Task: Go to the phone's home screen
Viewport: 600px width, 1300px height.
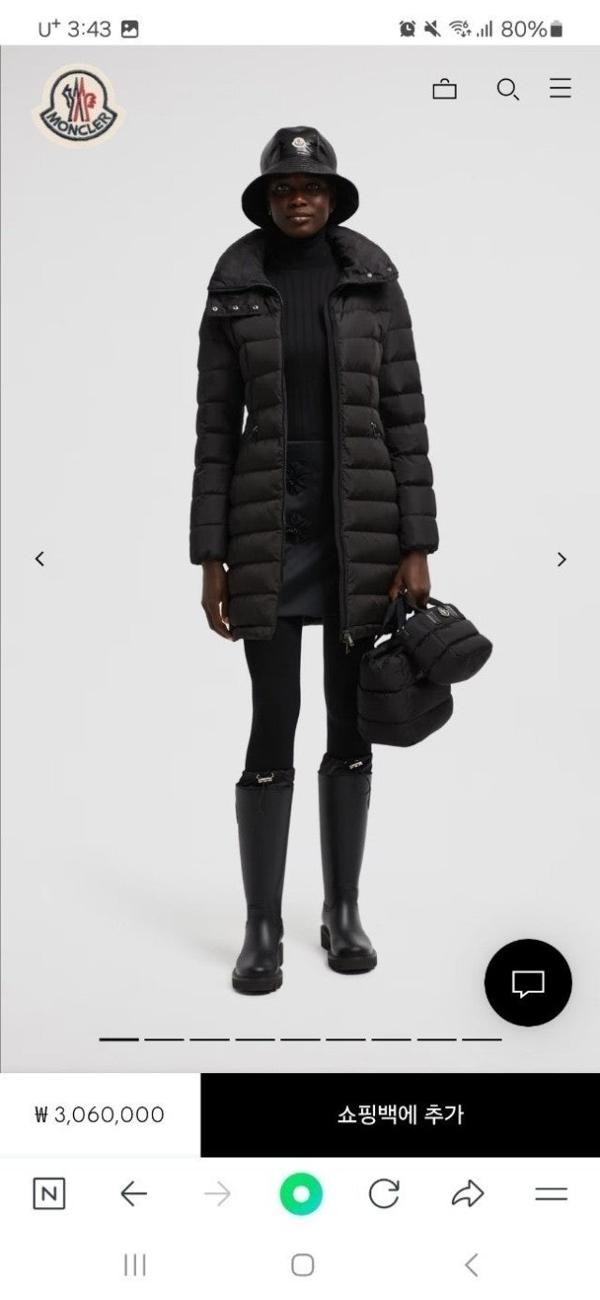Action: pos(302,1265)
